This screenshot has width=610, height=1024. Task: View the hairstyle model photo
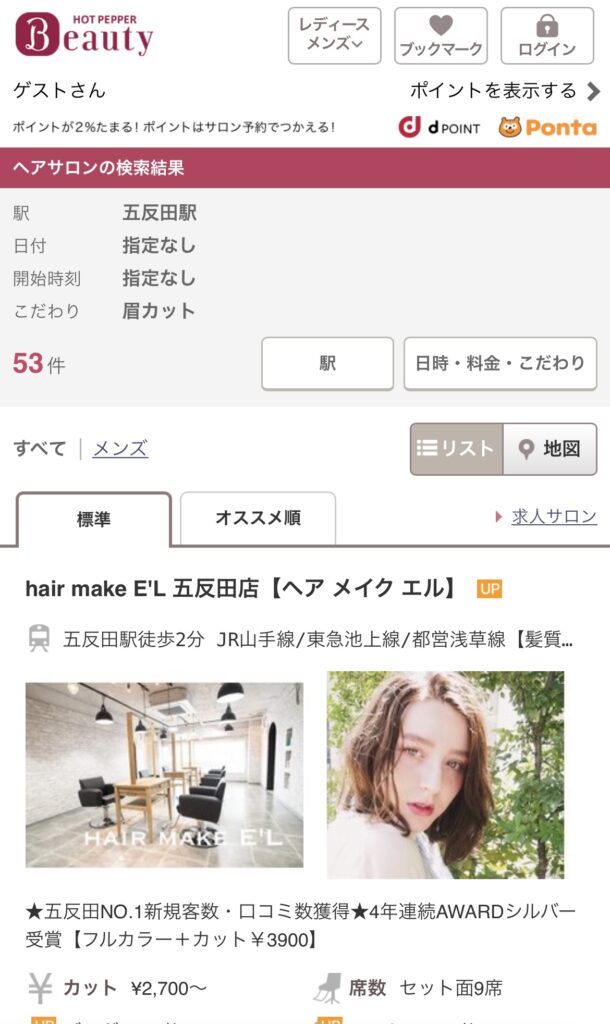pyautogui.click(x=445, y=774)
